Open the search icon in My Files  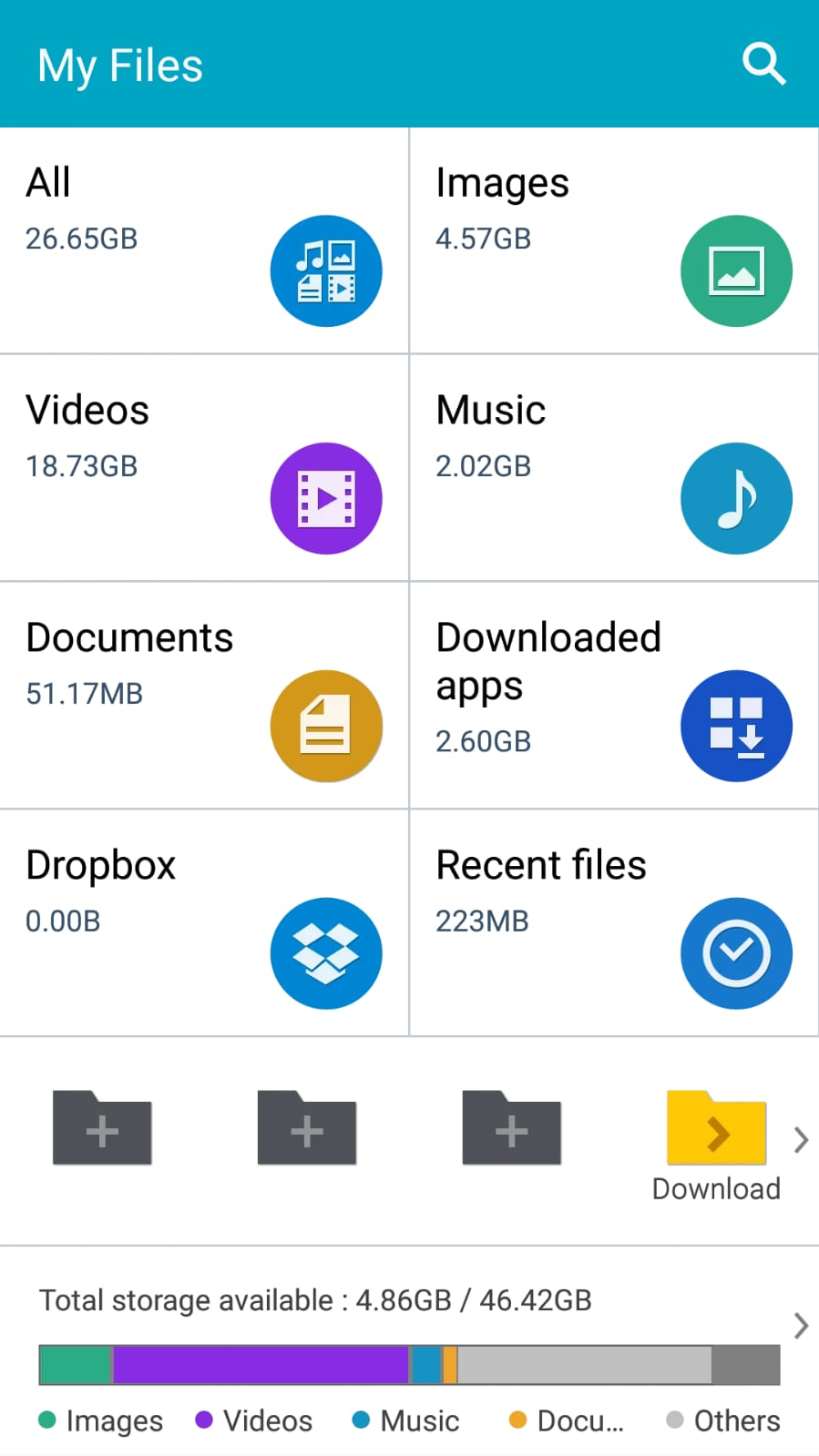click(x=763, y=64)
